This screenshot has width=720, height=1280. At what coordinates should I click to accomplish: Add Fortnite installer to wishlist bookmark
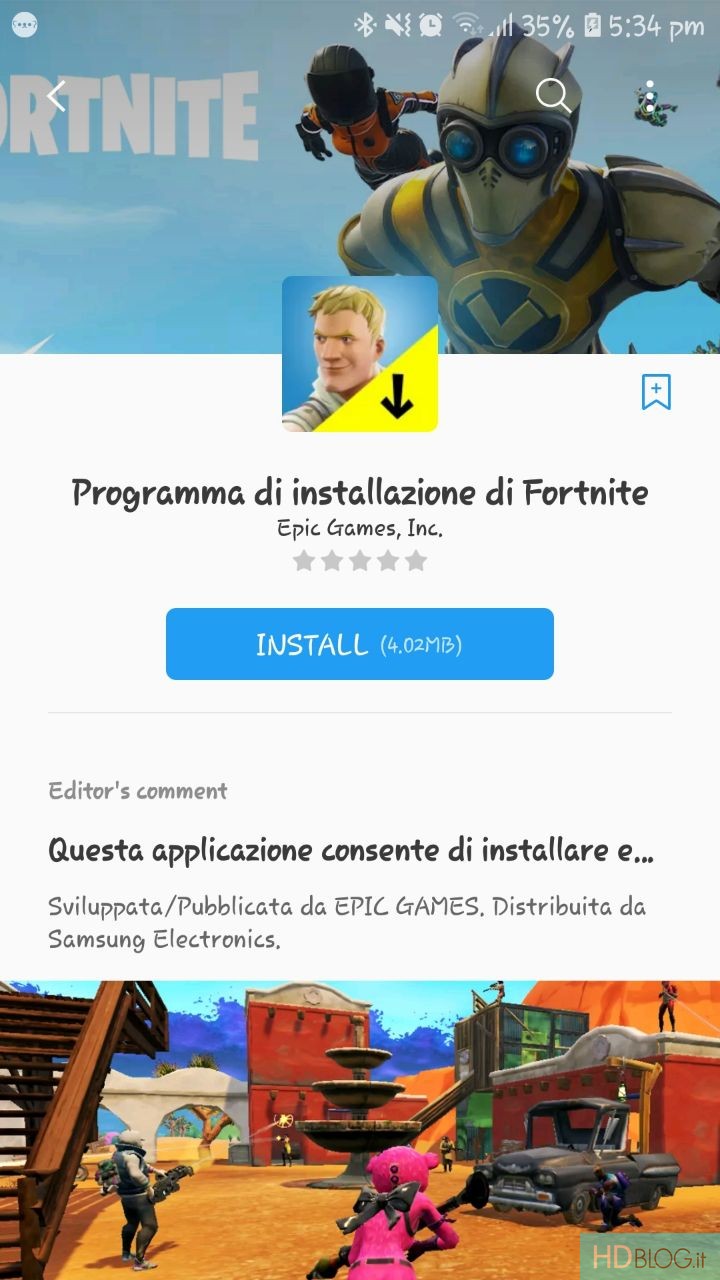tap(655, 392)
